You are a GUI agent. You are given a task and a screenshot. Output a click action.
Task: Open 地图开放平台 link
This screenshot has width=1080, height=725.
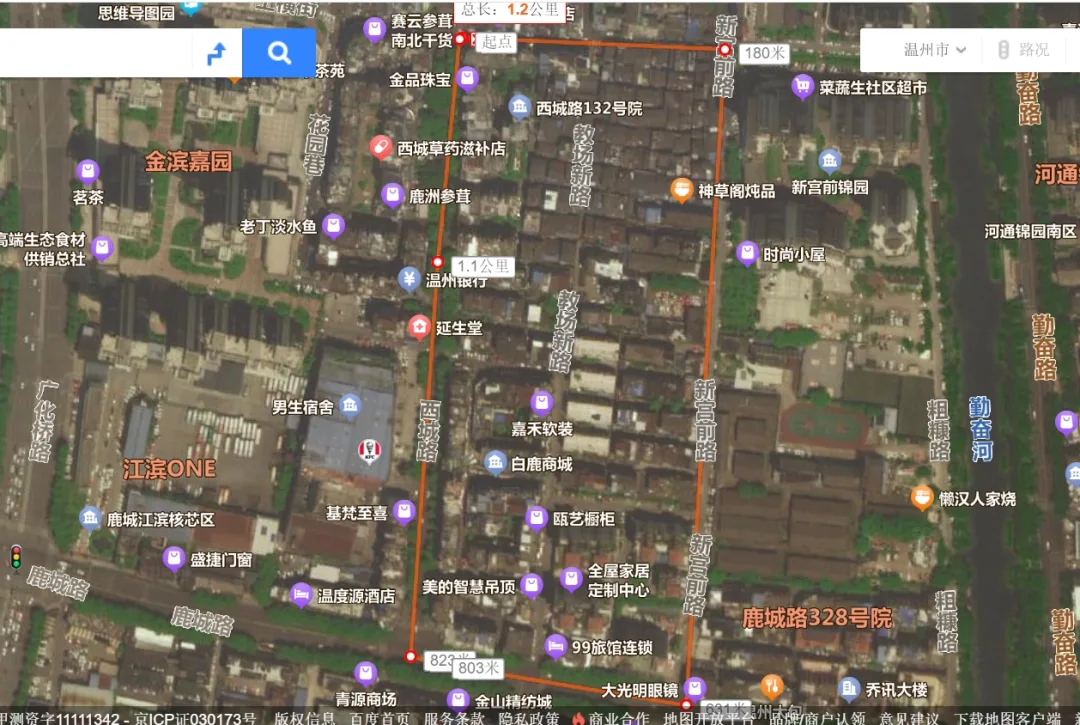pos(706,718)
